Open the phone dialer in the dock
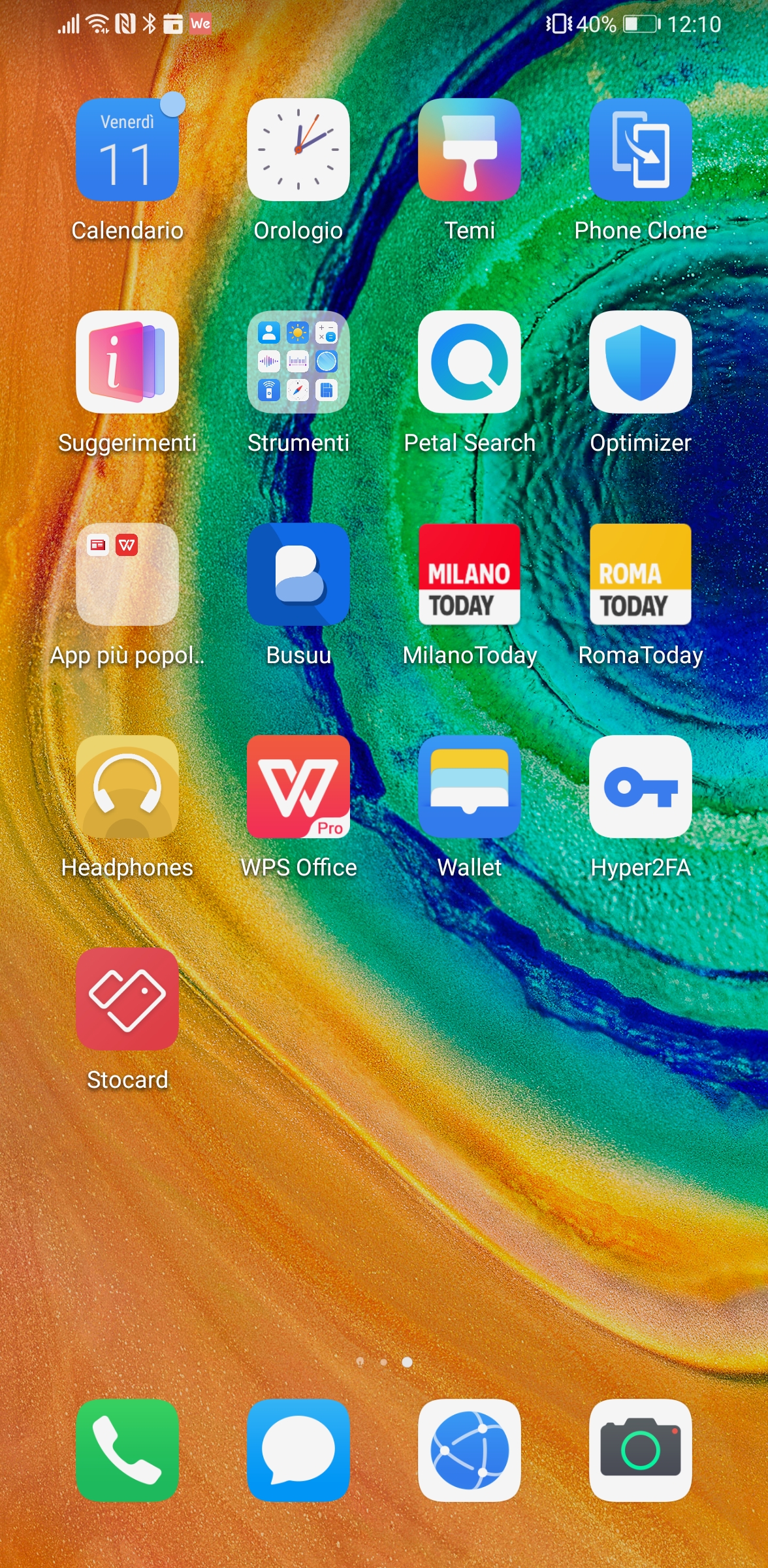The image size is (768, 1568). coord(127,1450)
